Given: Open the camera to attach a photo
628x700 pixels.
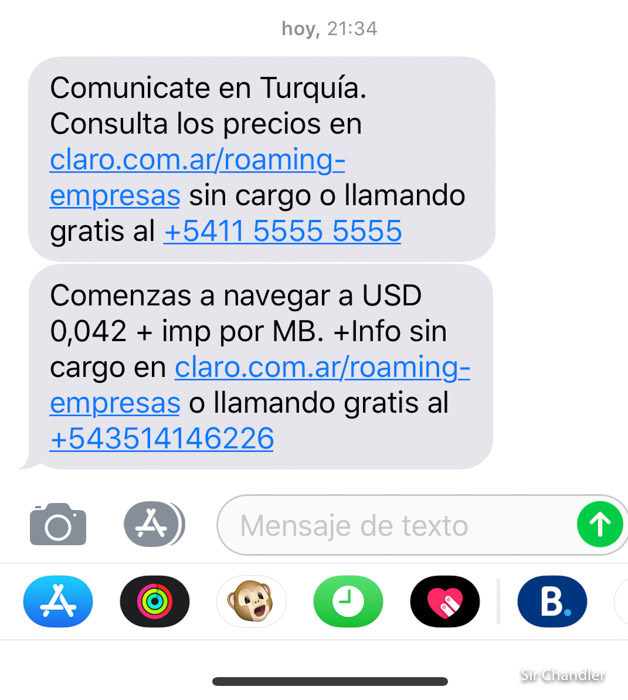Looking at the screenshot, I should (x=58, y=525).
